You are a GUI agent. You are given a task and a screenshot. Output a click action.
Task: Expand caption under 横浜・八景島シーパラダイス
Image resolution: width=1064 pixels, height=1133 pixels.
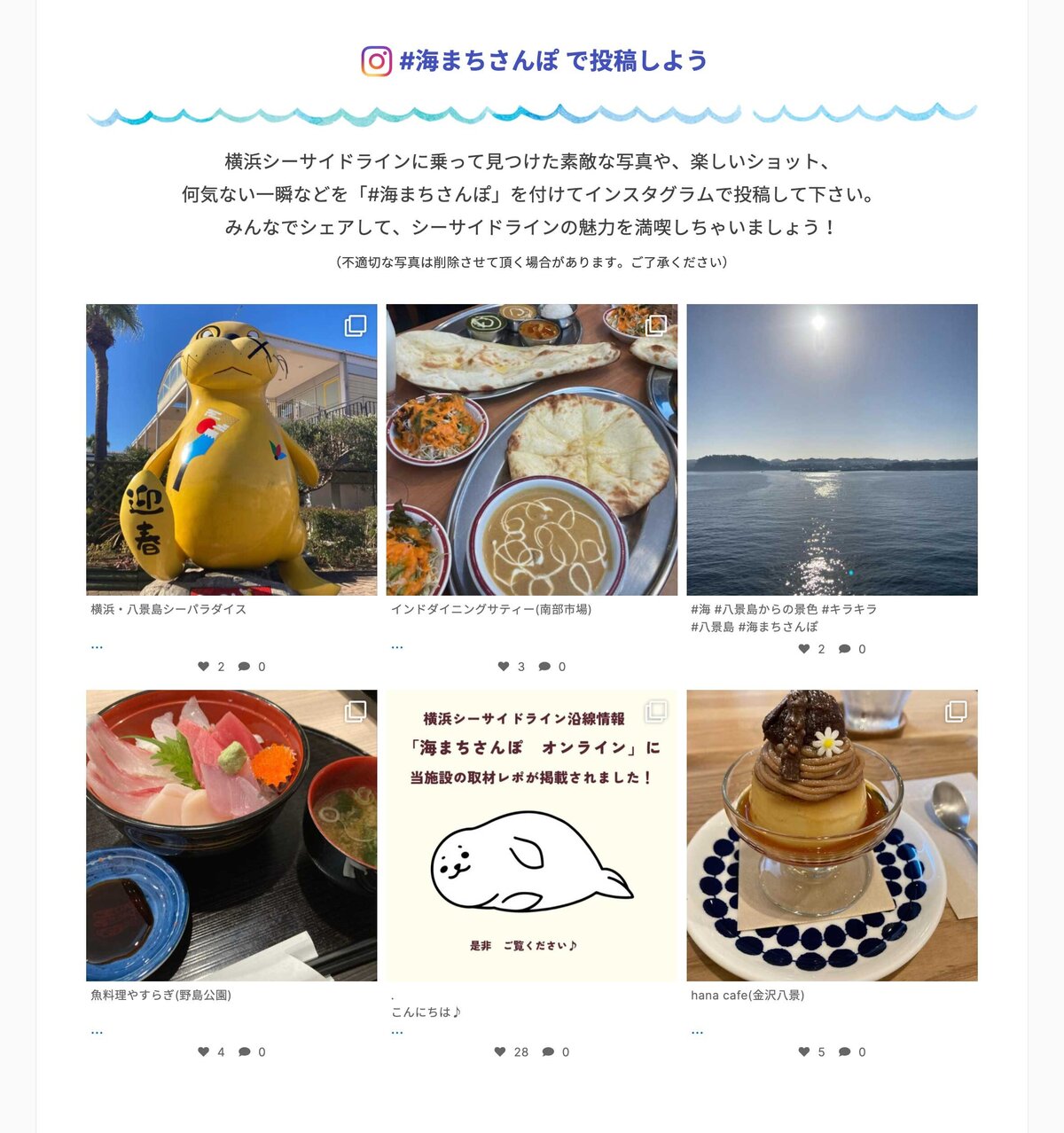click(x=97, y=646)
